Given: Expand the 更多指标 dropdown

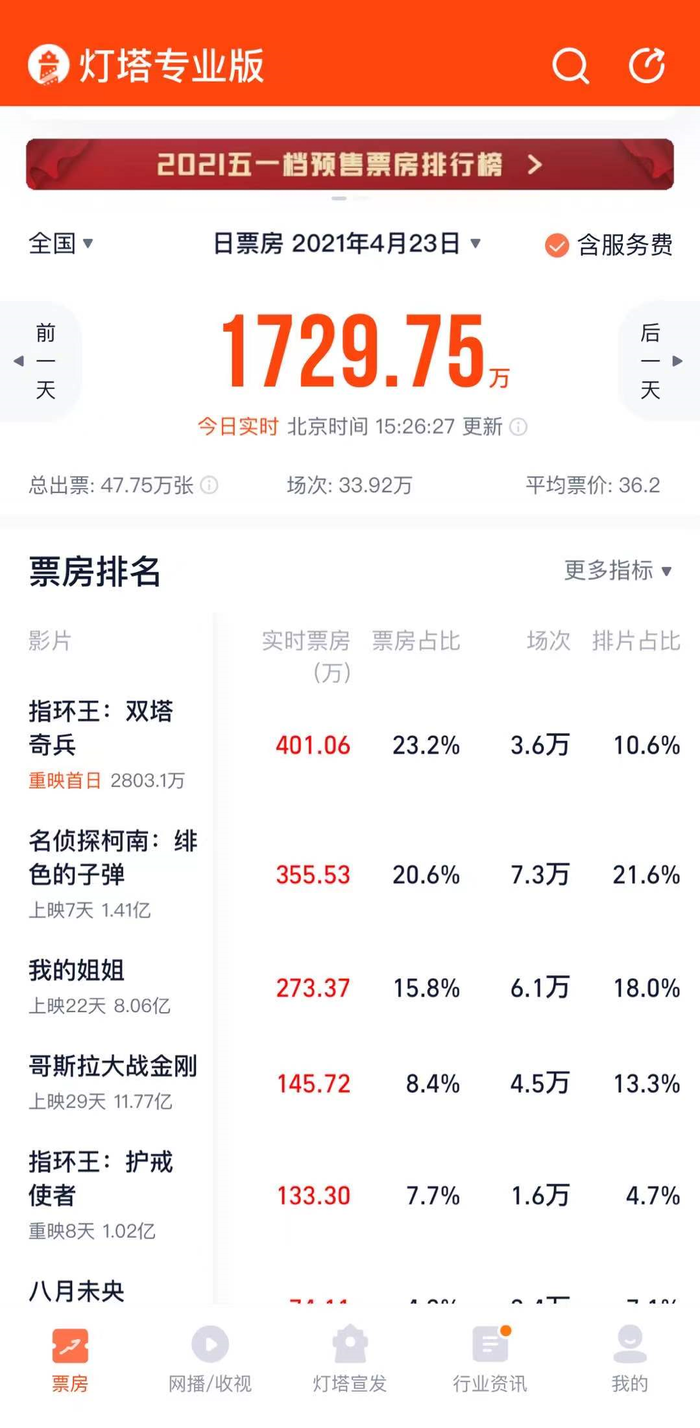Looking at the screenshot, I should 619,570.
